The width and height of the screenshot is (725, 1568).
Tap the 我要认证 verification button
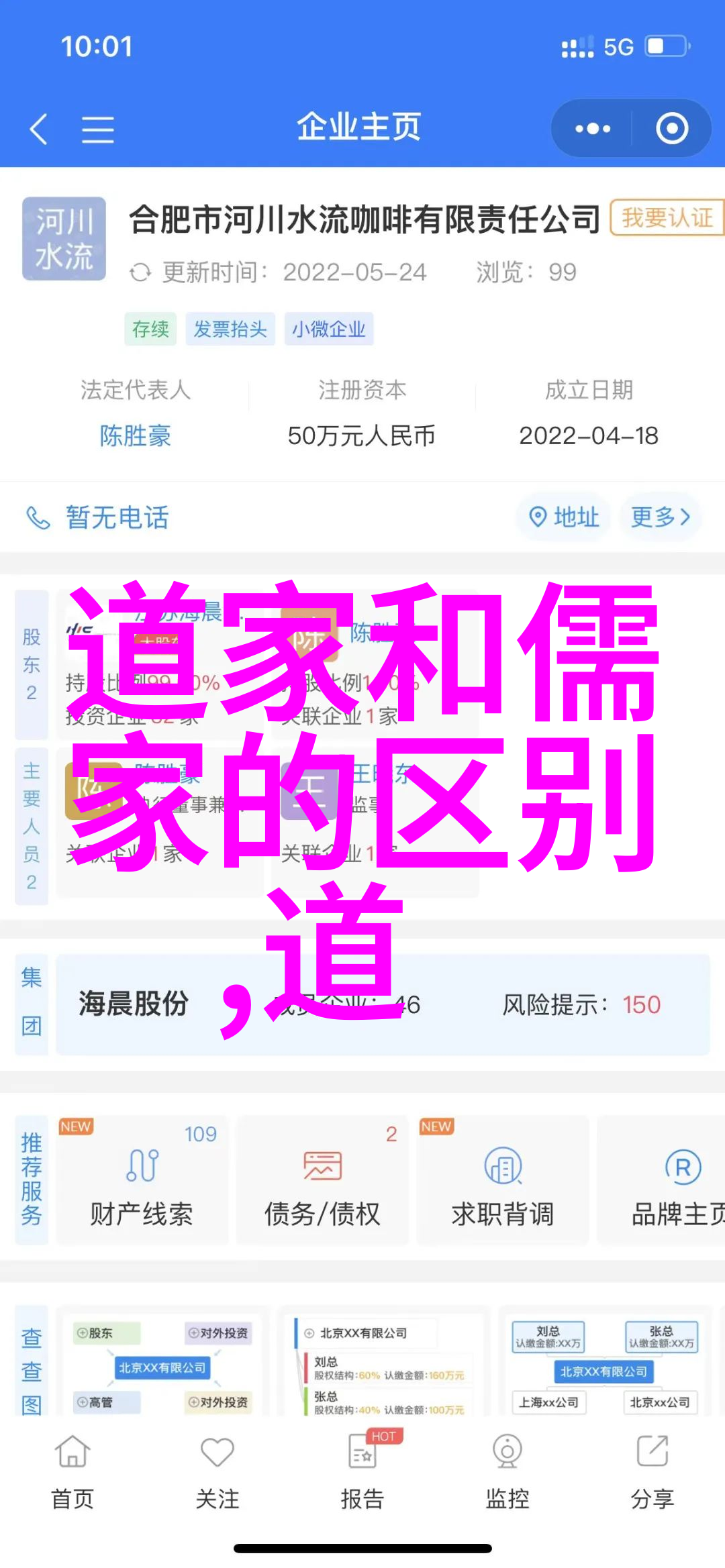coord(666,217)
